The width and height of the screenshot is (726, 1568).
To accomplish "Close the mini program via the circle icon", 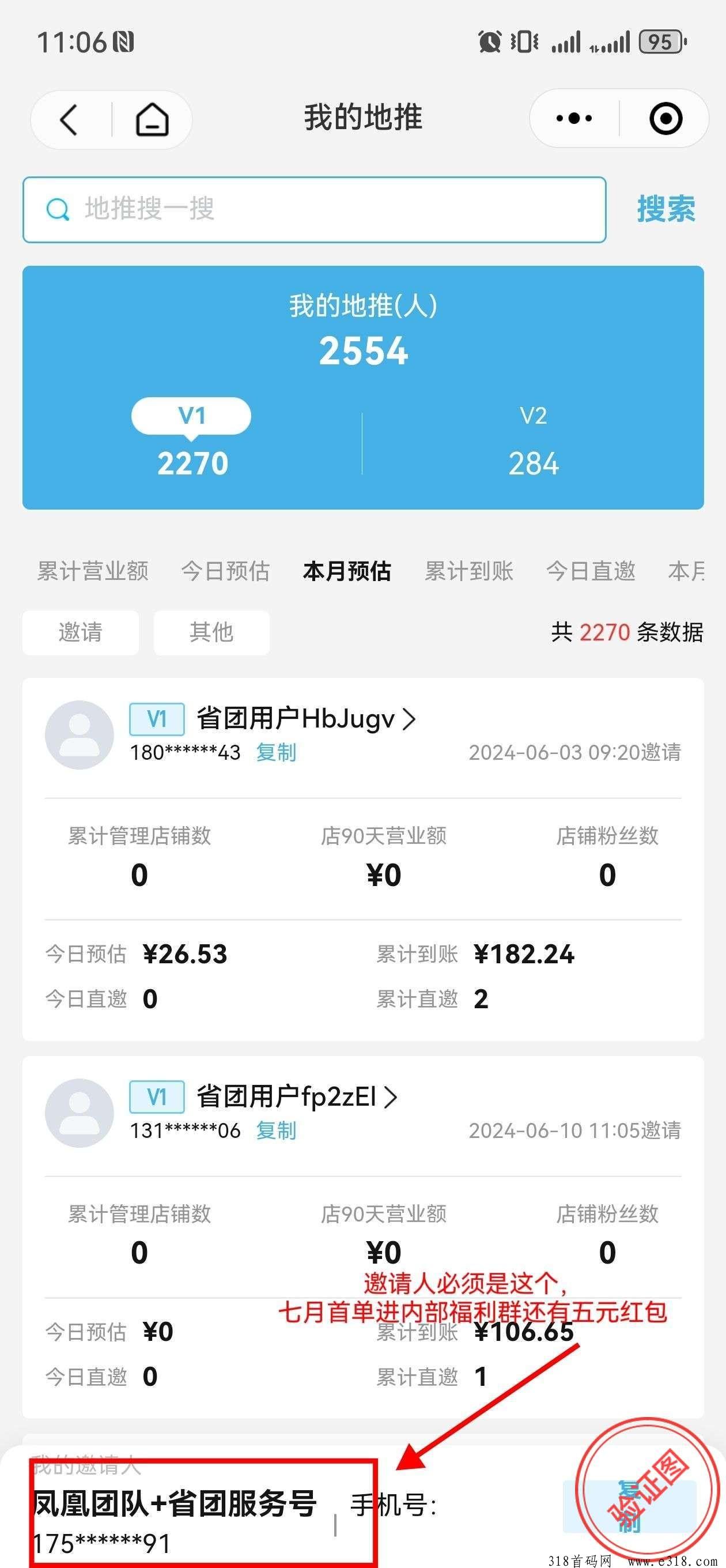I will (x=665, y=118).
